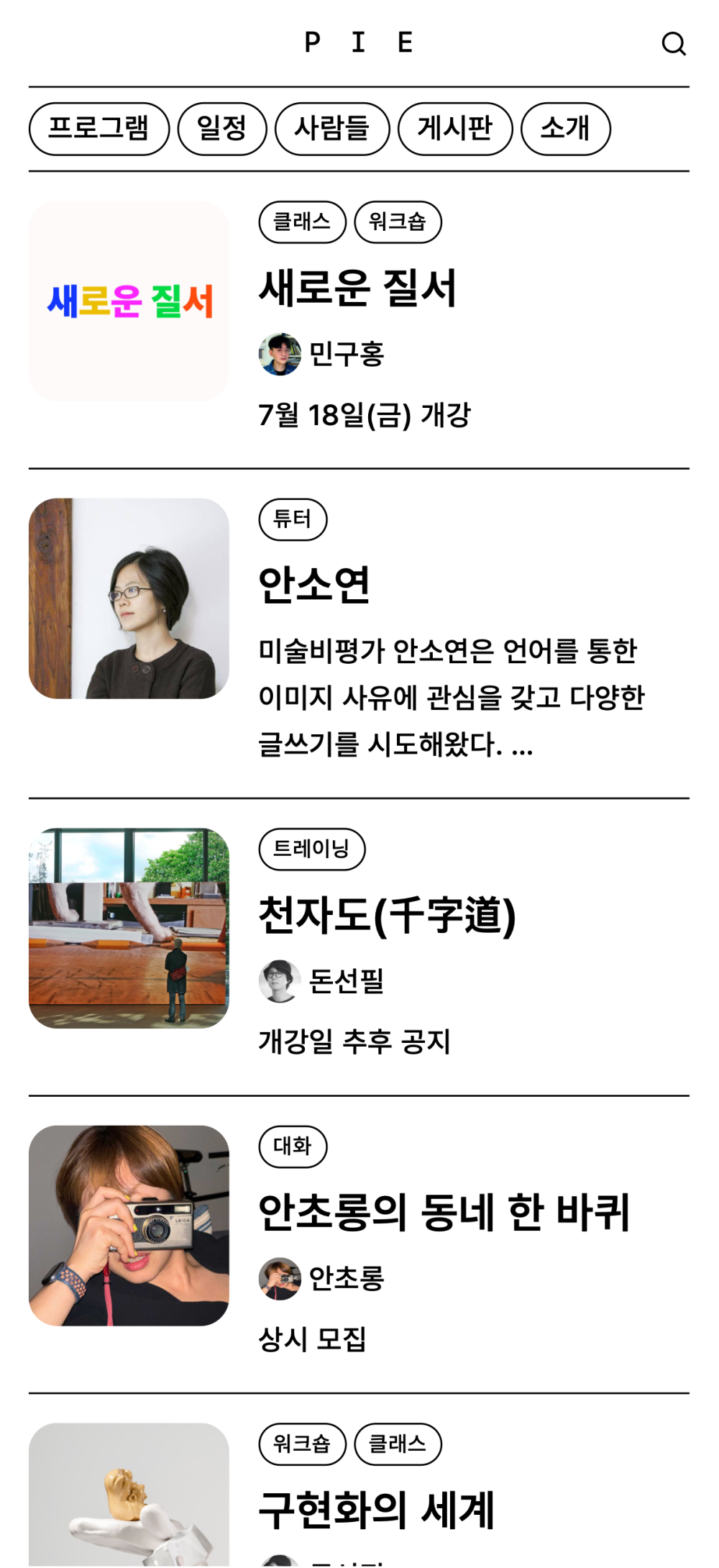Open the search icon
The height and width of the screenshot is (1568, 719).
tap(674, 44)
